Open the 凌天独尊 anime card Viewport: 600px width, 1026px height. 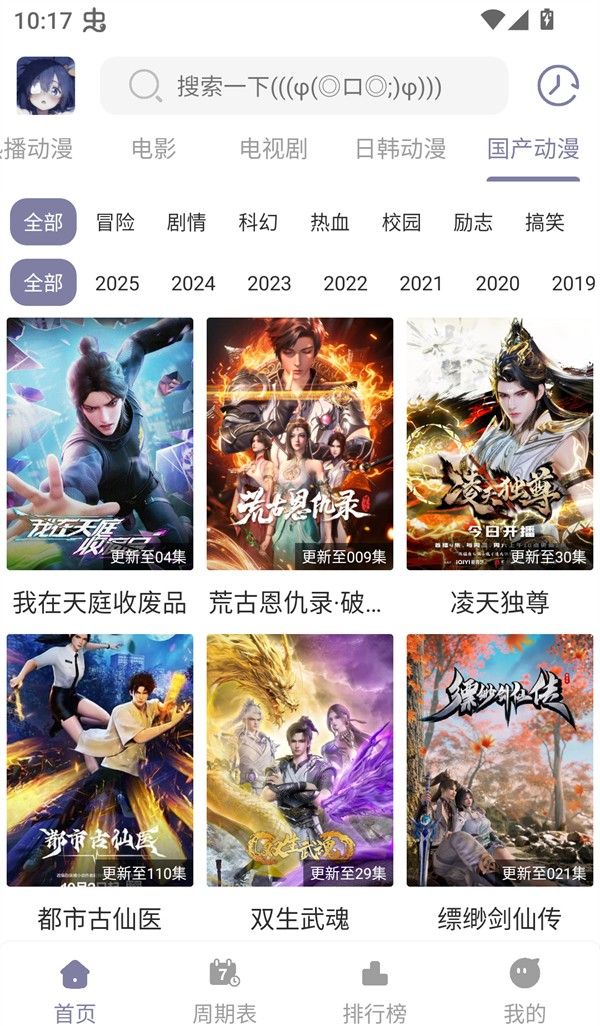coord(500,444)
